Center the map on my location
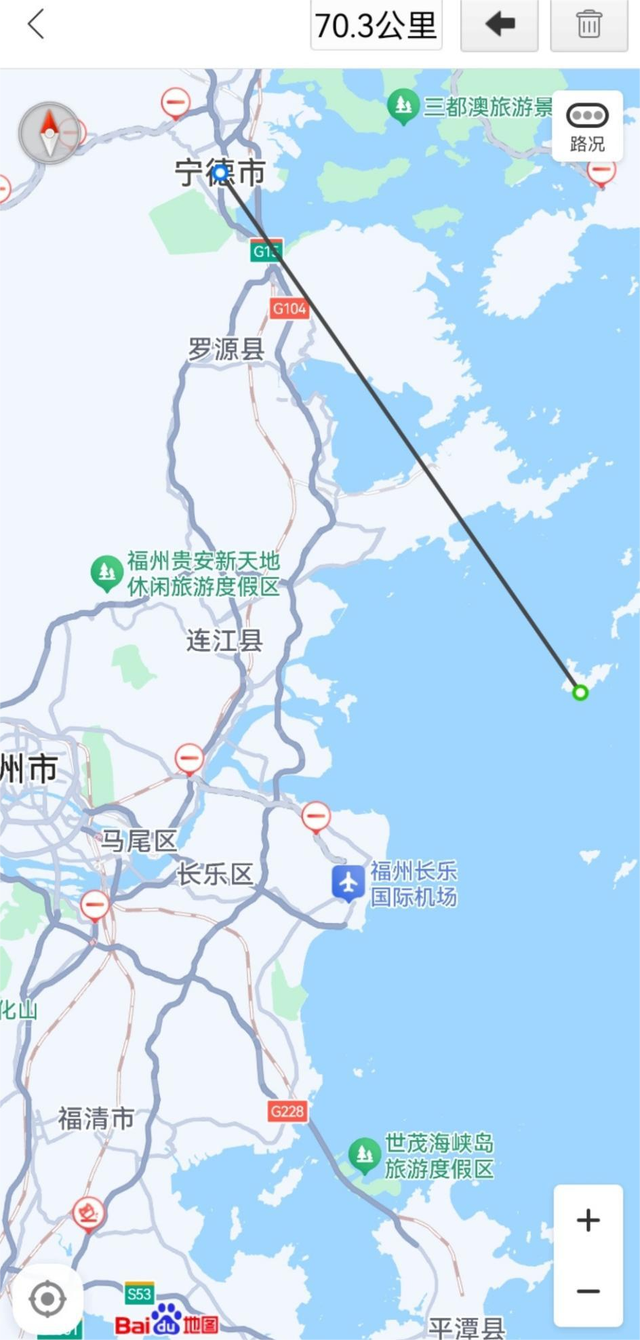The image size is (640, 1340). pos(47,1299)
